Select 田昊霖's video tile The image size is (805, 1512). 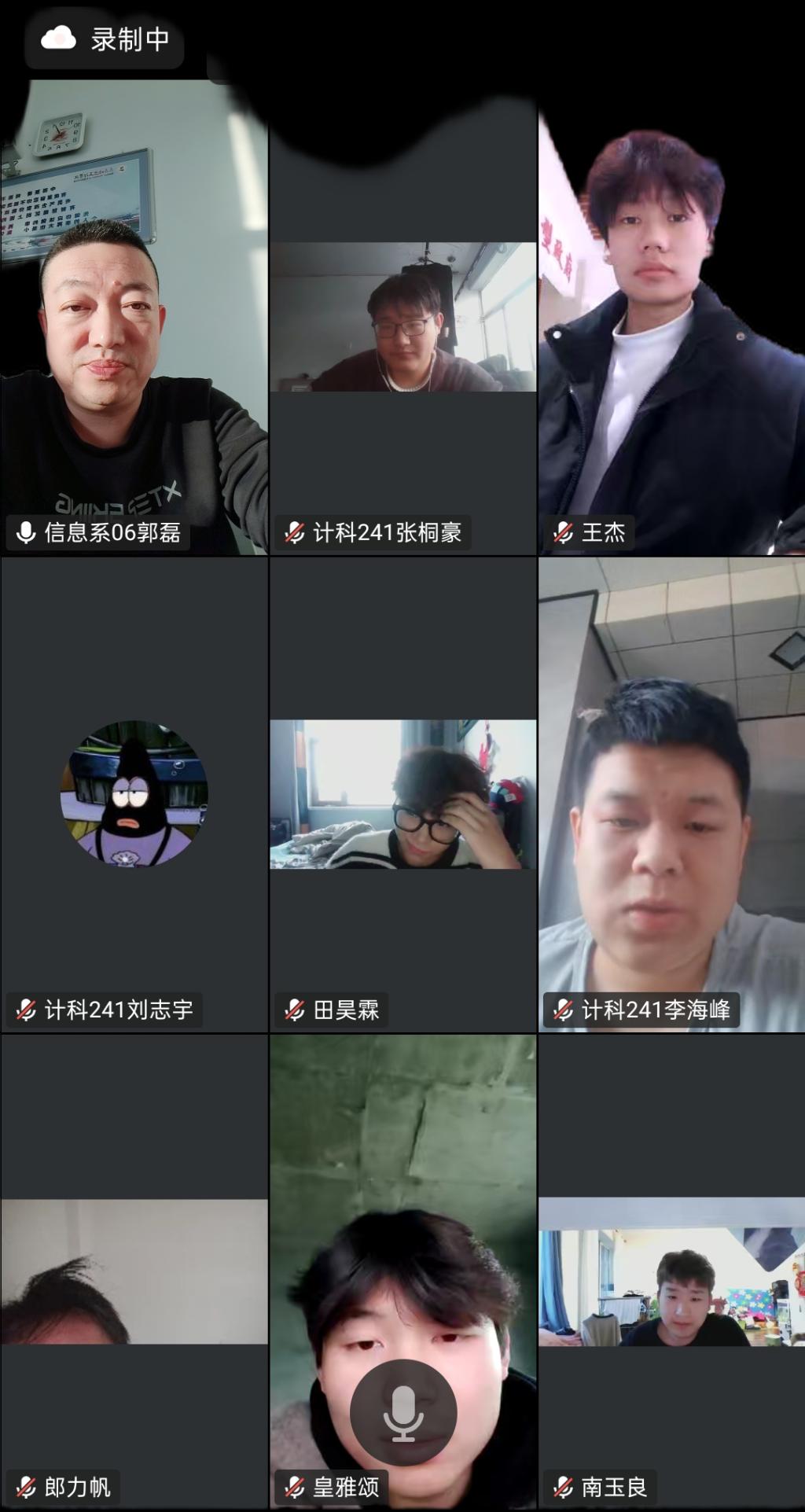[403, 794]
